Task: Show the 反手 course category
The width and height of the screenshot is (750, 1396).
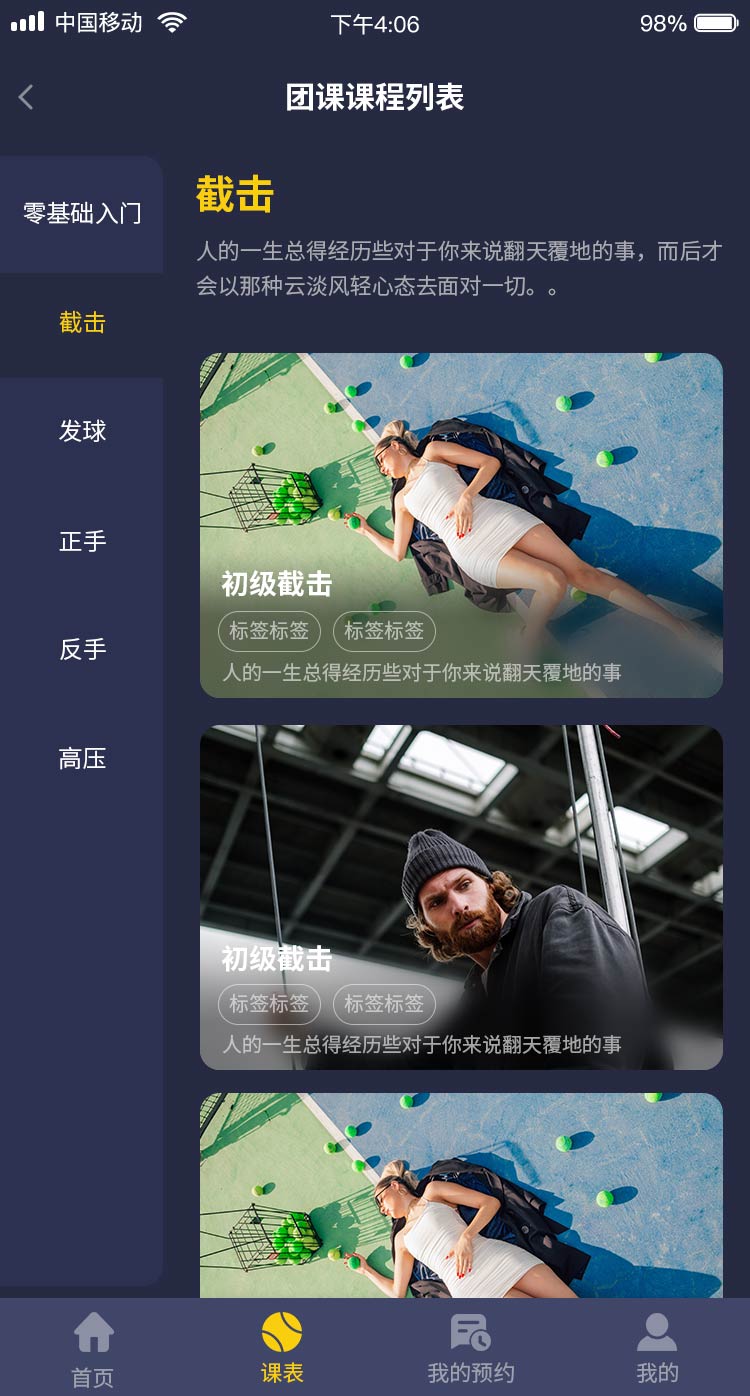Action: 82,650
